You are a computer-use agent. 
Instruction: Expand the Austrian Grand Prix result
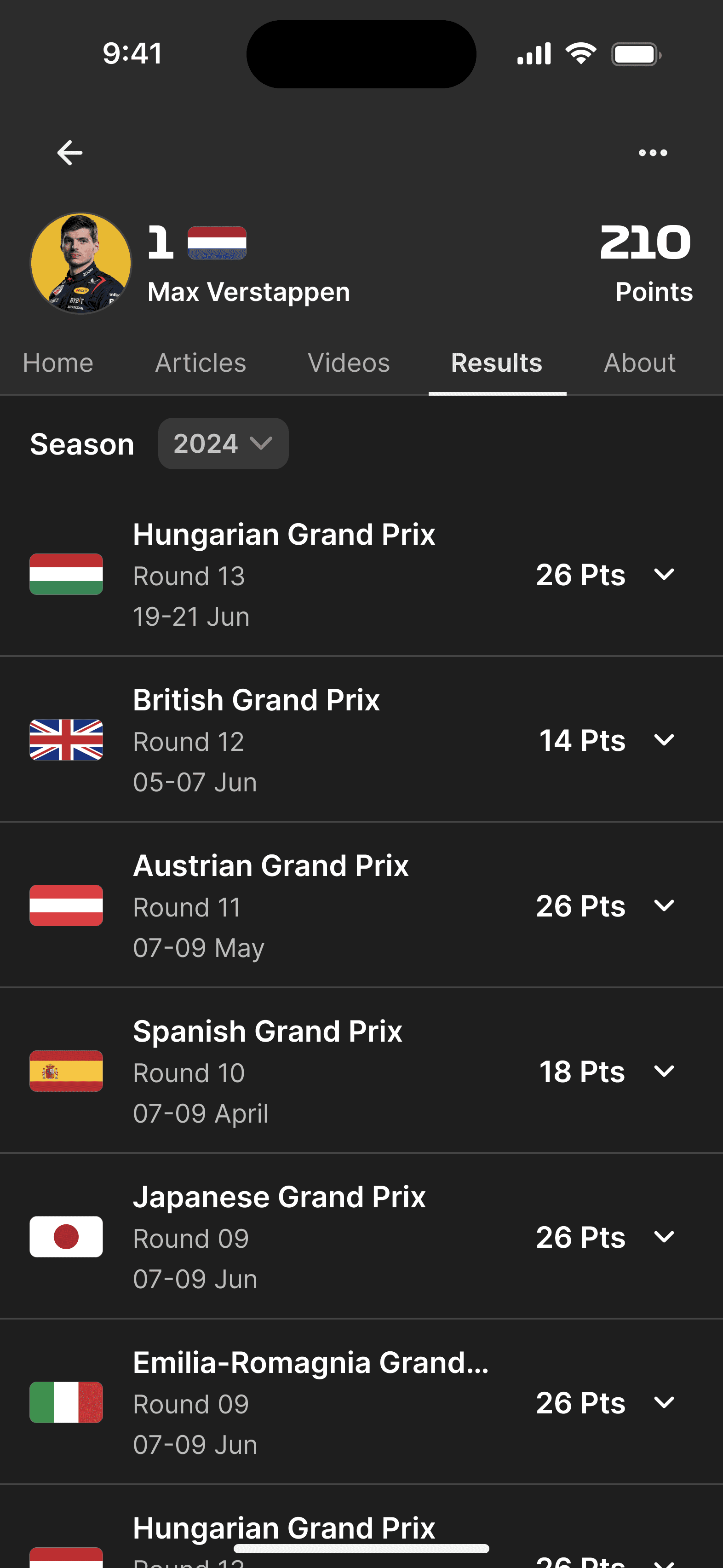[663, 905]
